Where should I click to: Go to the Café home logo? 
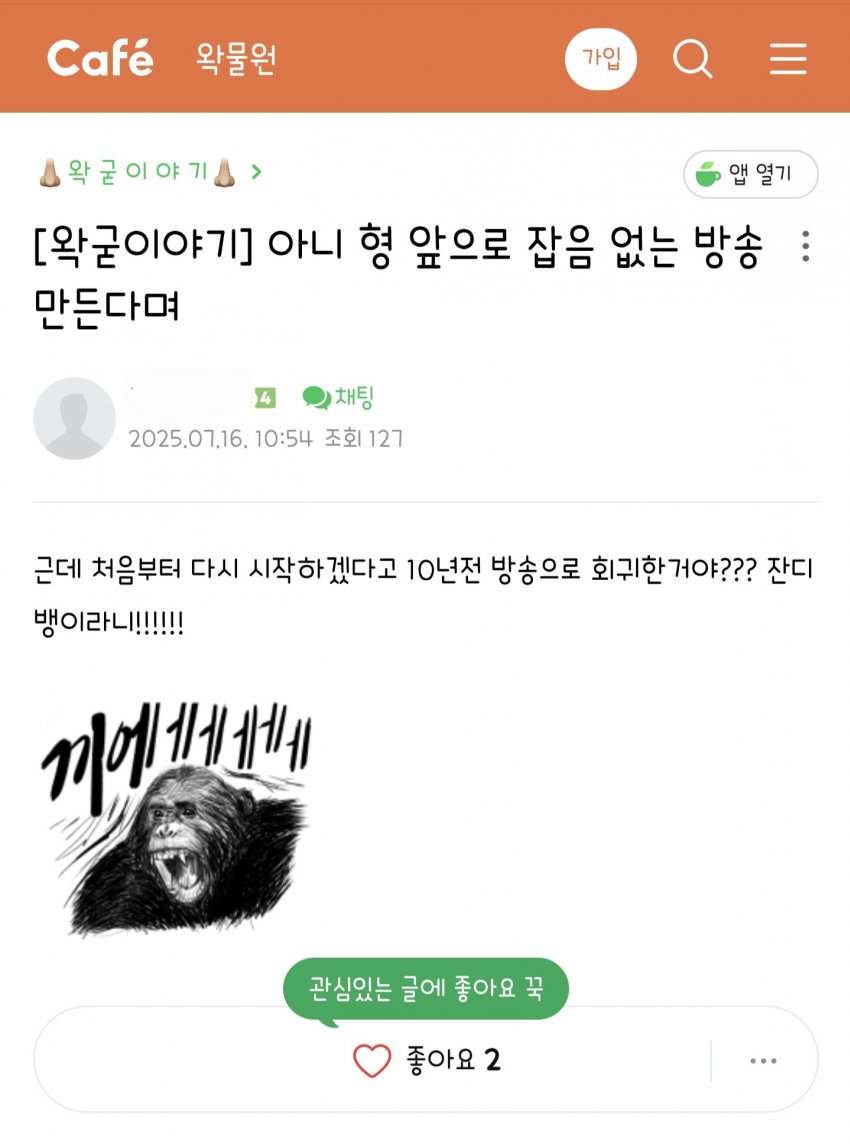100,59
